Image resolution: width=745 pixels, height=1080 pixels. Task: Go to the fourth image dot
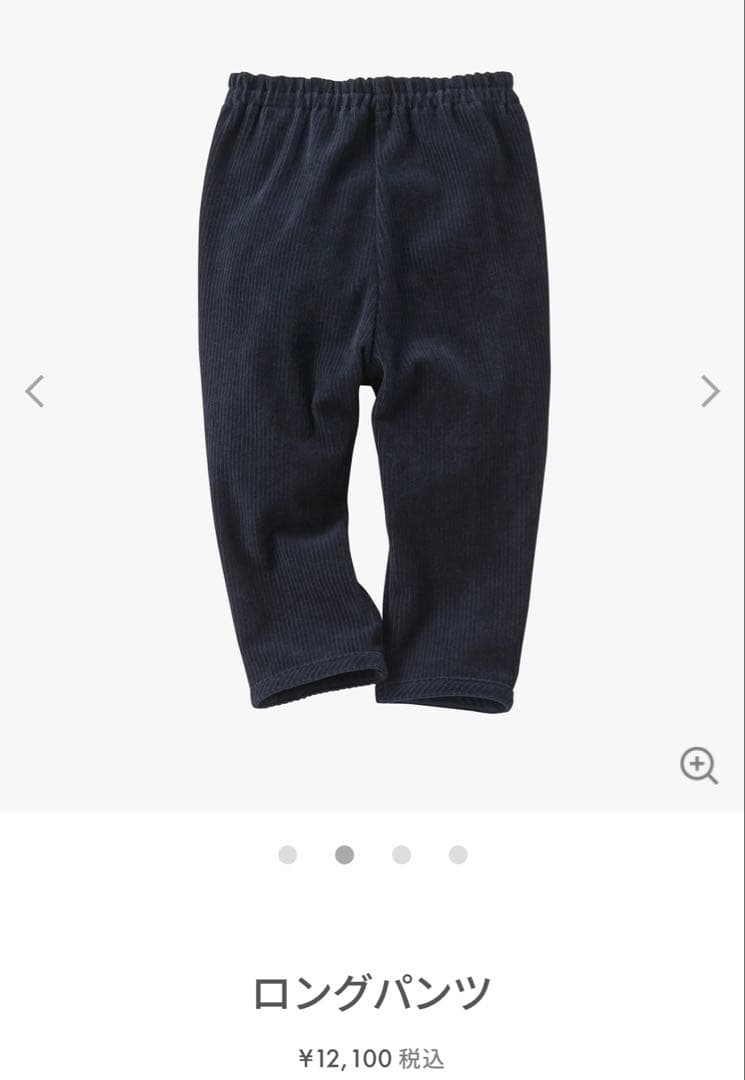458,855
